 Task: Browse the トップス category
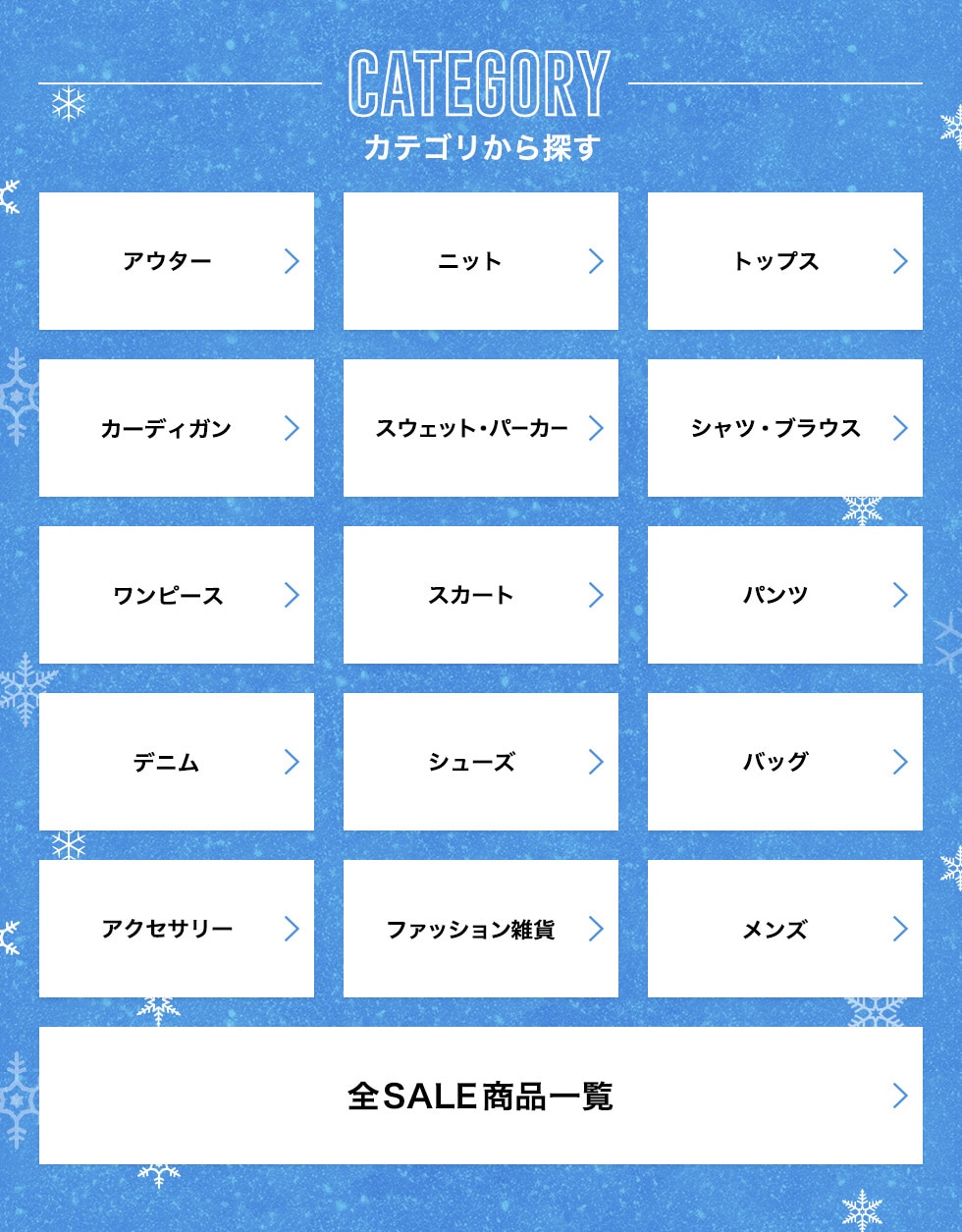(x=785, y=261)
